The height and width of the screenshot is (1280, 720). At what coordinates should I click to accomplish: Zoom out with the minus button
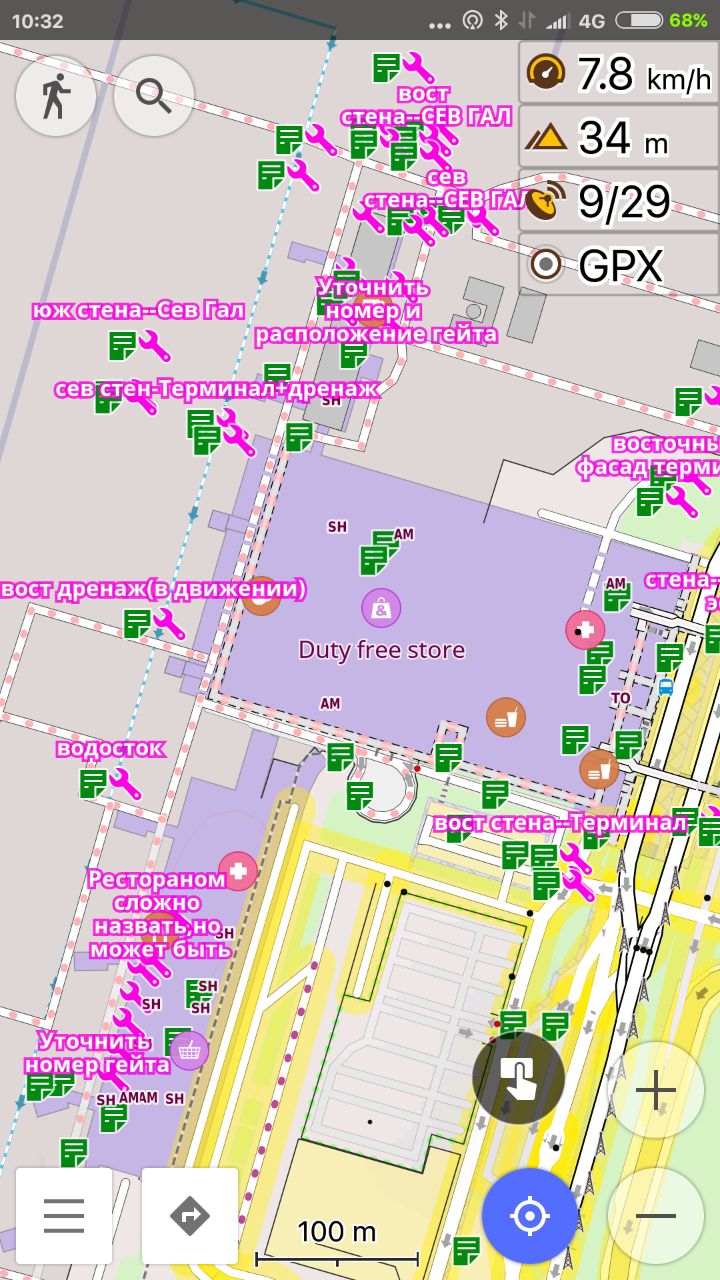656,1216
